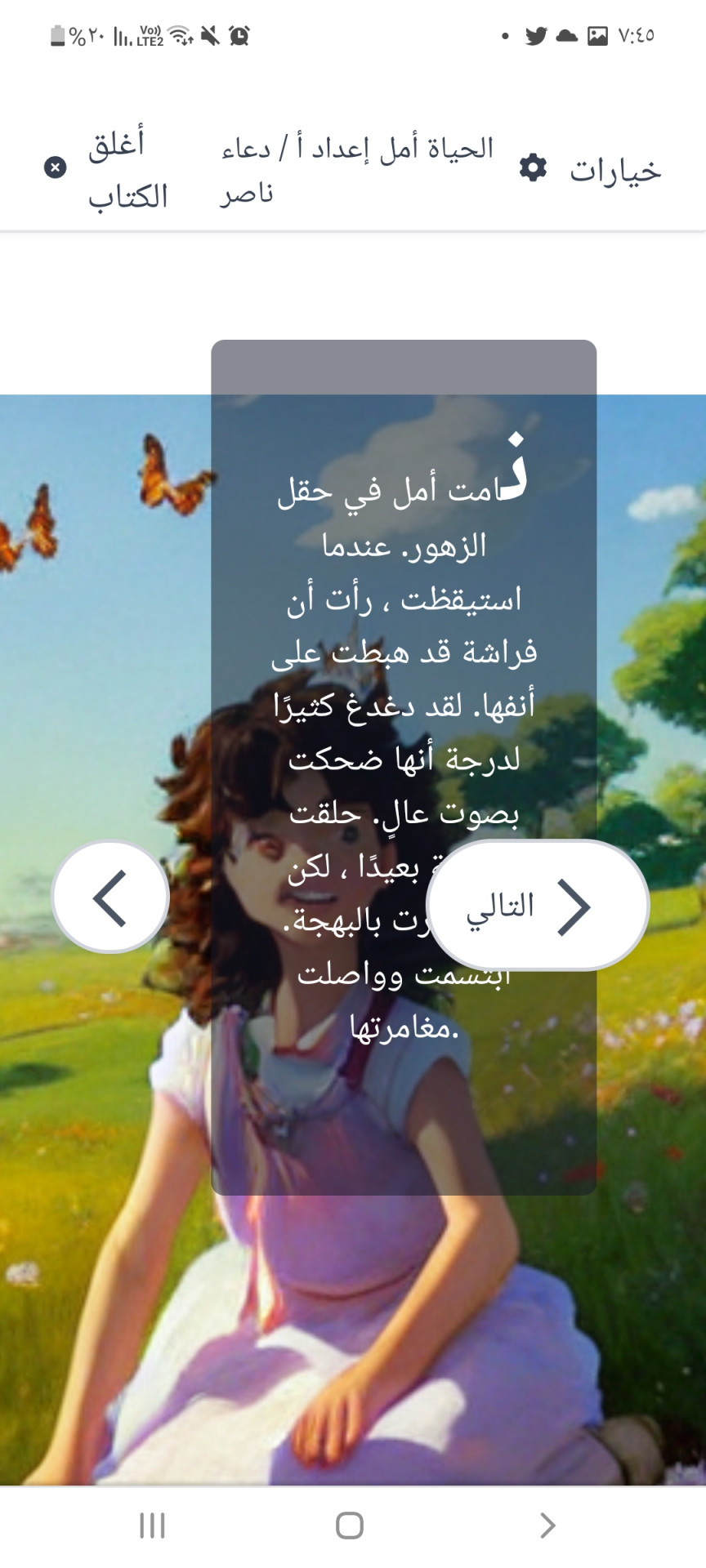706x1568 pixels.
Task: Open recent apps from the navigation bar
Action: point(152,1524)
